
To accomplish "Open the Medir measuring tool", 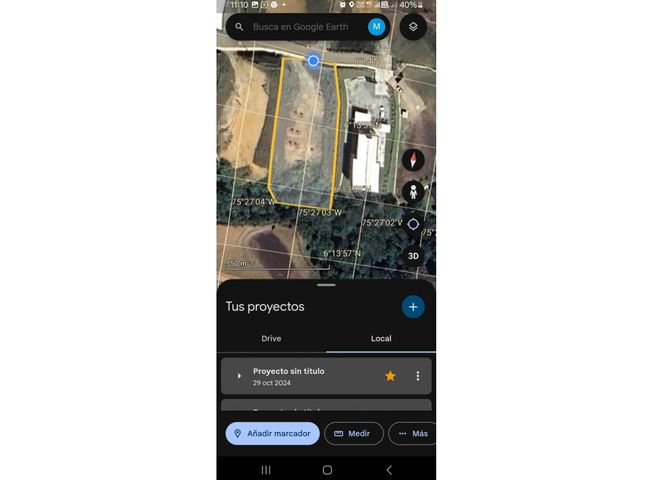I will [353, 434].
